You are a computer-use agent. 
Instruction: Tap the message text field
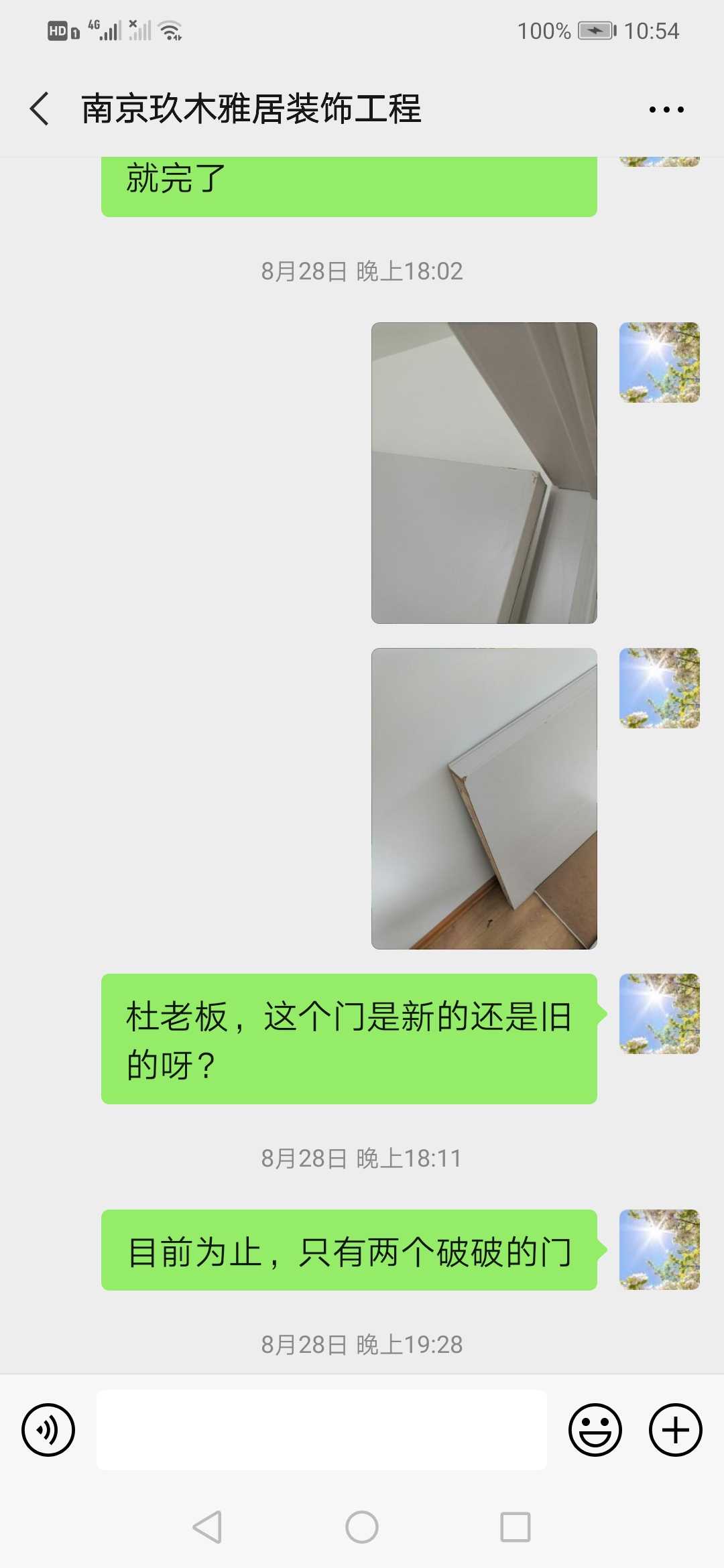point(322,1430)
